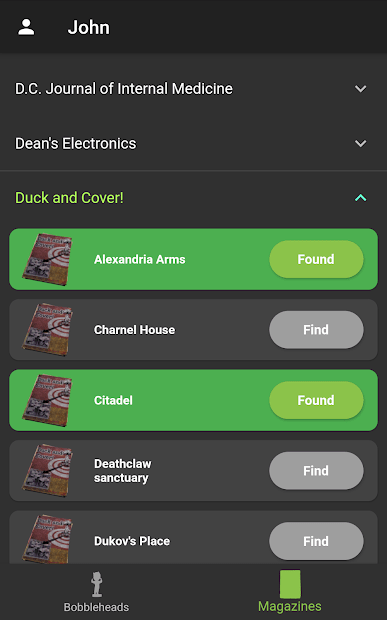Toggle the Found button for Alexandria Arms
Image resolution: width=387 pixels, height=620 pixels.
click(316, 259)
